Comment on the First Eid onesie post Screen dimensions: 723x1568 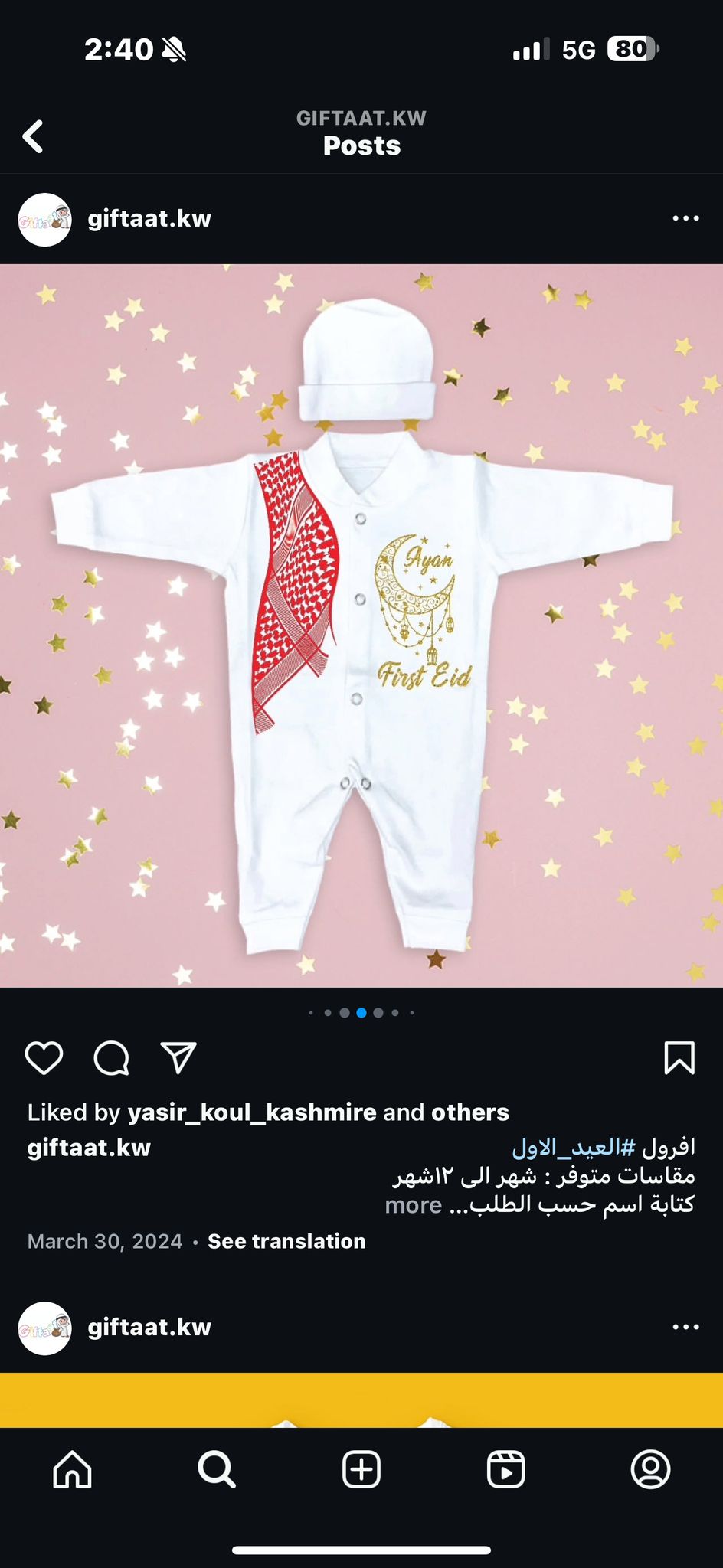coord(111,1058)
